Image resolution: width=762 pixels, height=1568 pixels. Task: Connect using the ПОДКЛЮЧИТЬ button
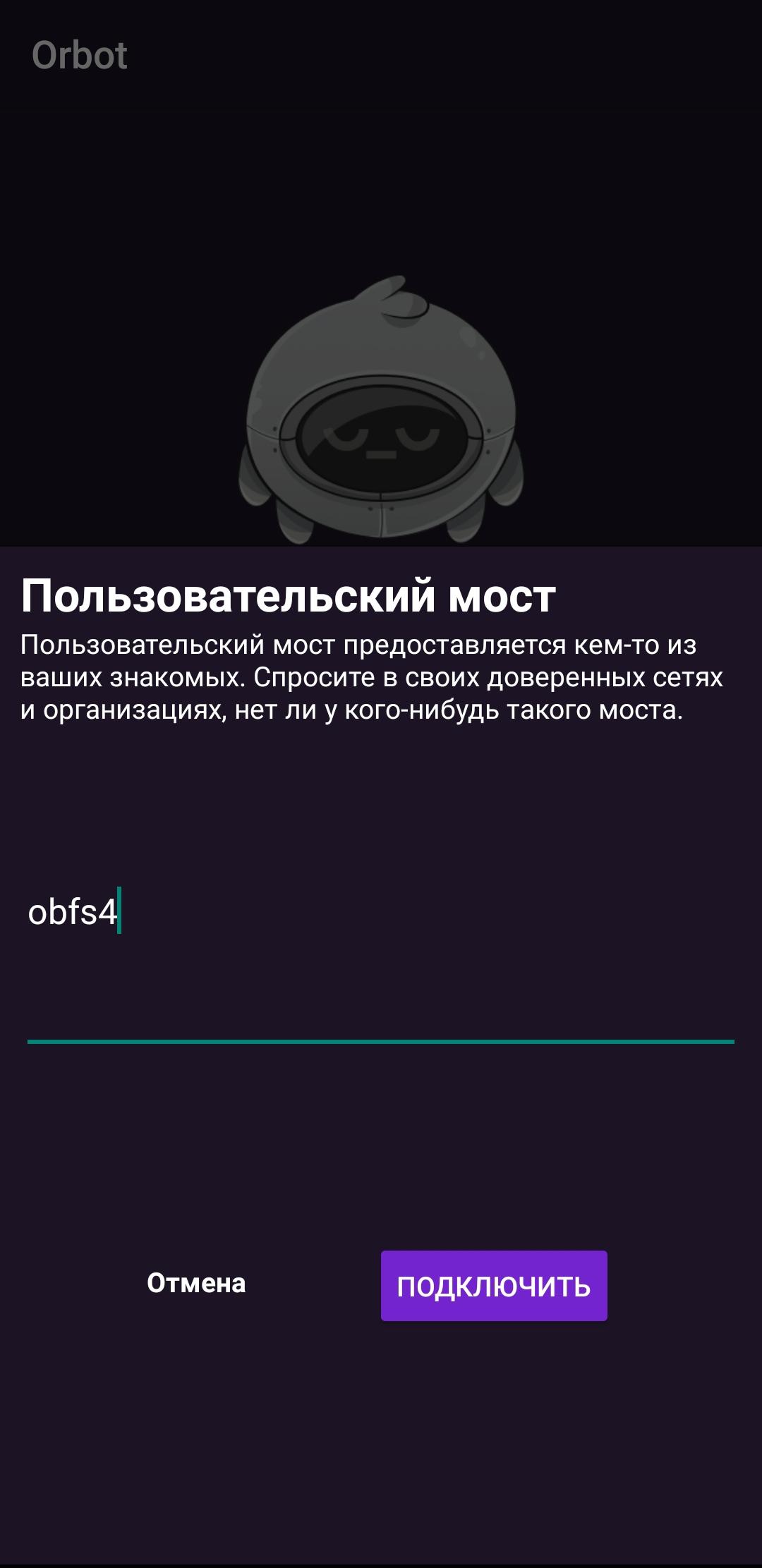494,1286
